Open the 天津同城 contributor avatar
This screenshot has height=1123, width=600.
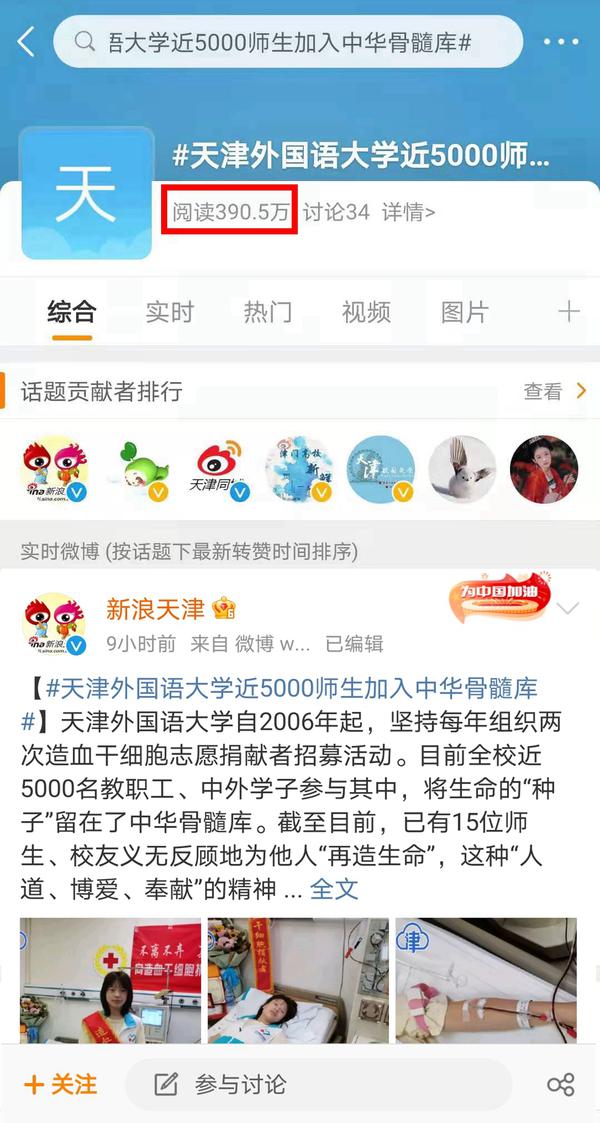click(x=219, y=468)
